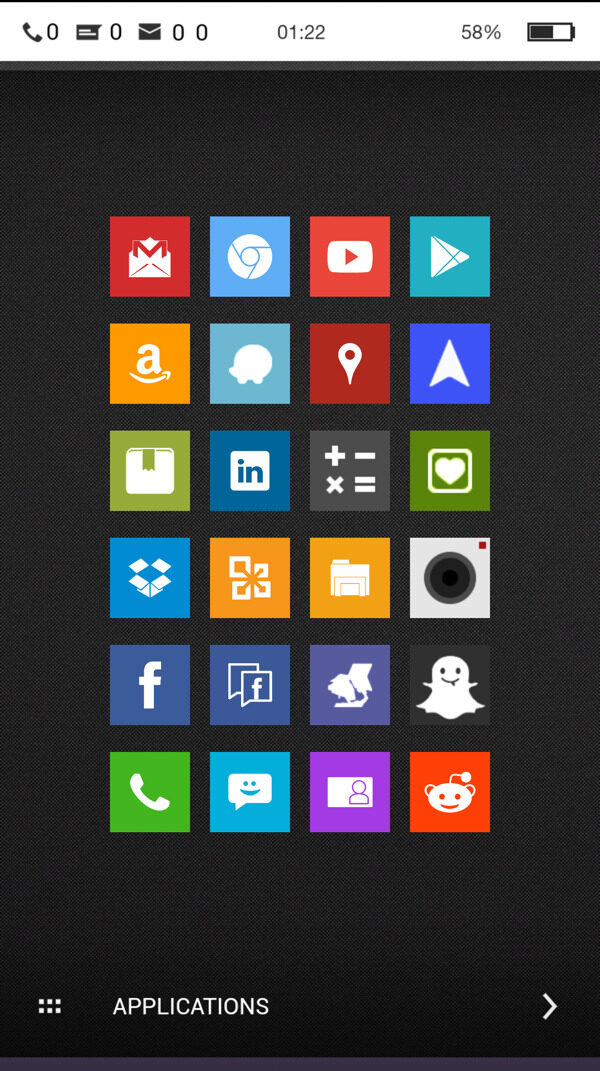
Task: Launch the Amazon shopping app
Action: pyautogui.click(x=150, y=364)
